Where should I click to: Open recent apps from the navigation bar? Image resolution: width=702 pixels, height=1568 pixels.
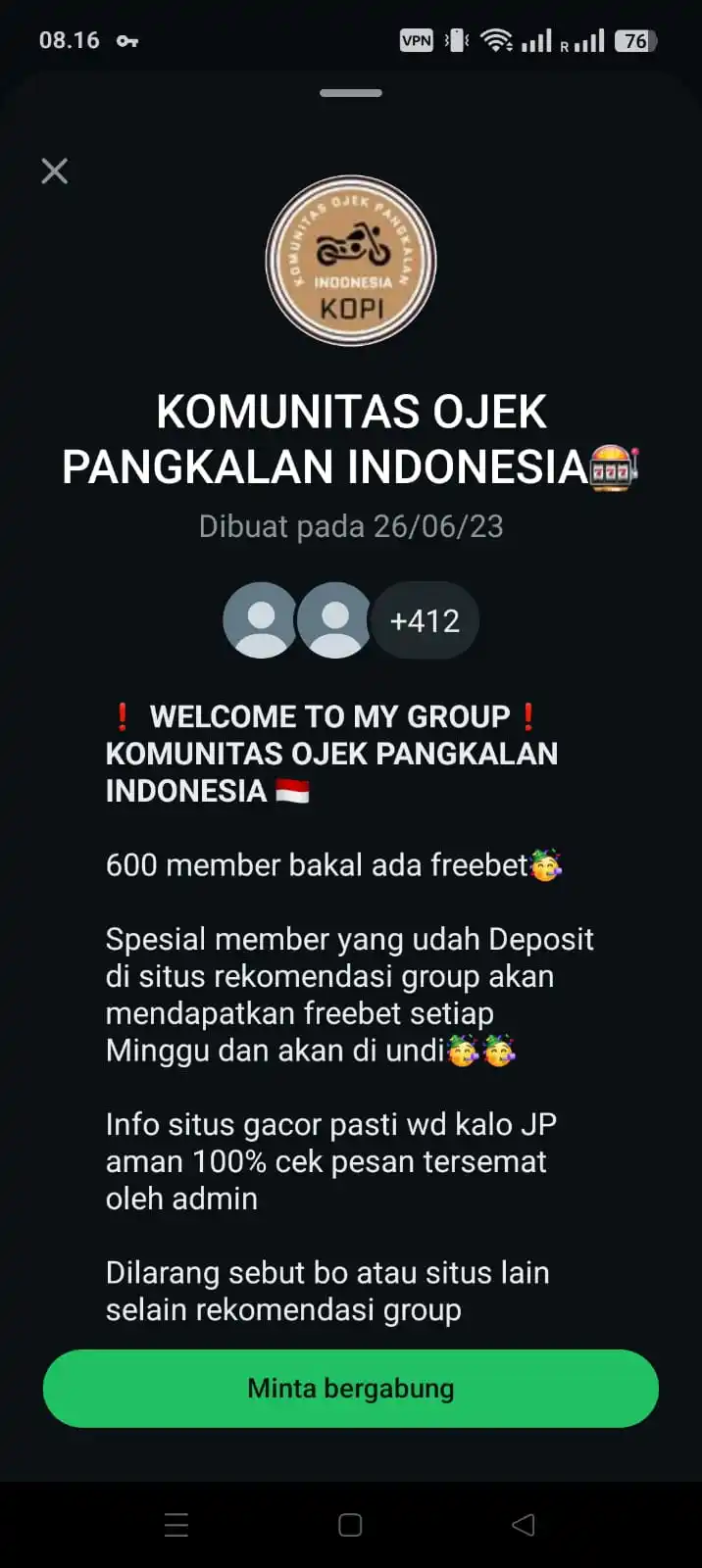point(176,1525)
